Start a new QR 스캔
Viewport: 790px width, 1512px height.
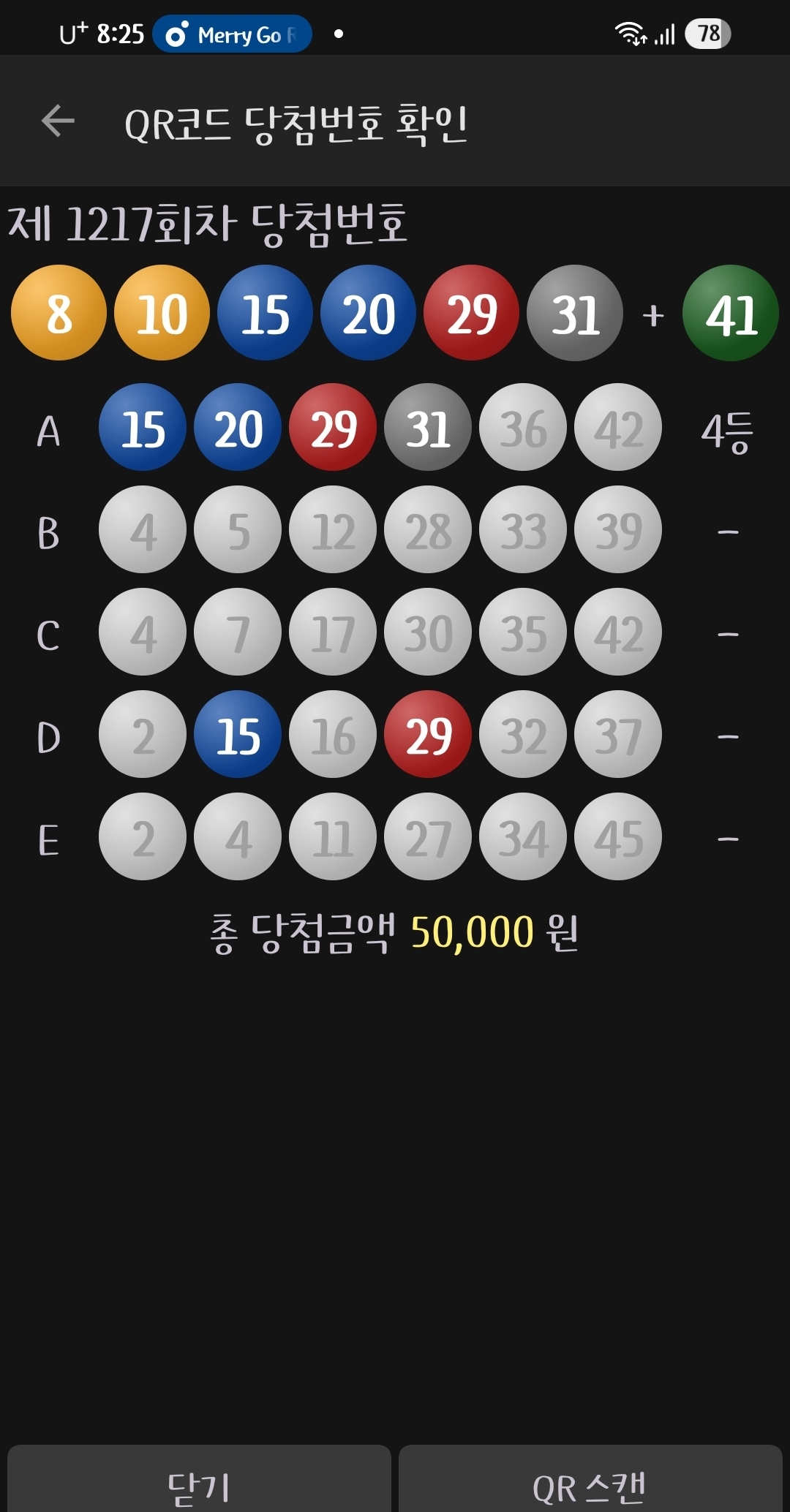(x=590, y=1478)
